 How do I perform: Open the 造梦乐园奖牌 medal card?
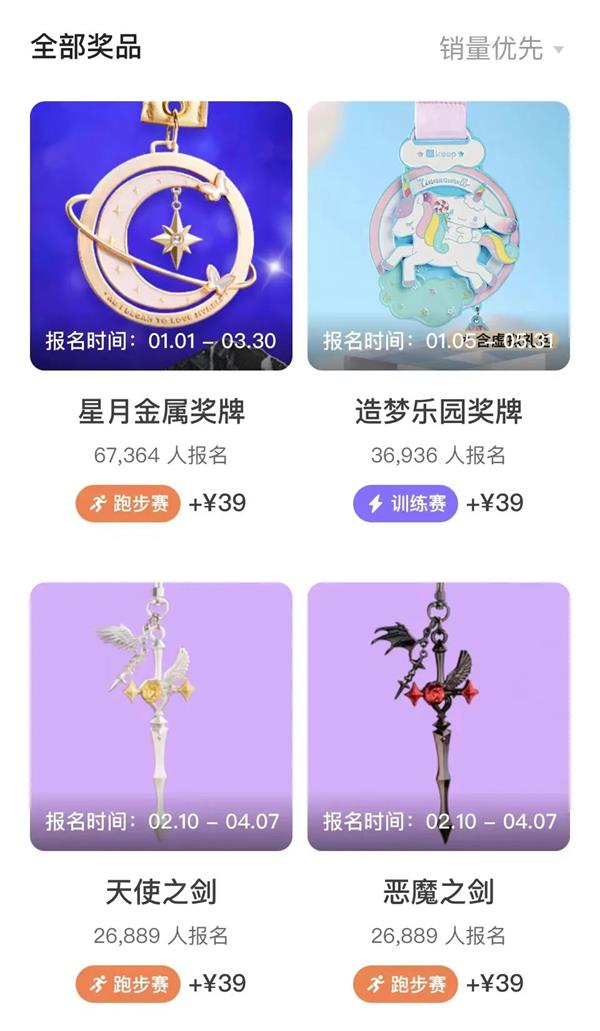coord(438,236)
